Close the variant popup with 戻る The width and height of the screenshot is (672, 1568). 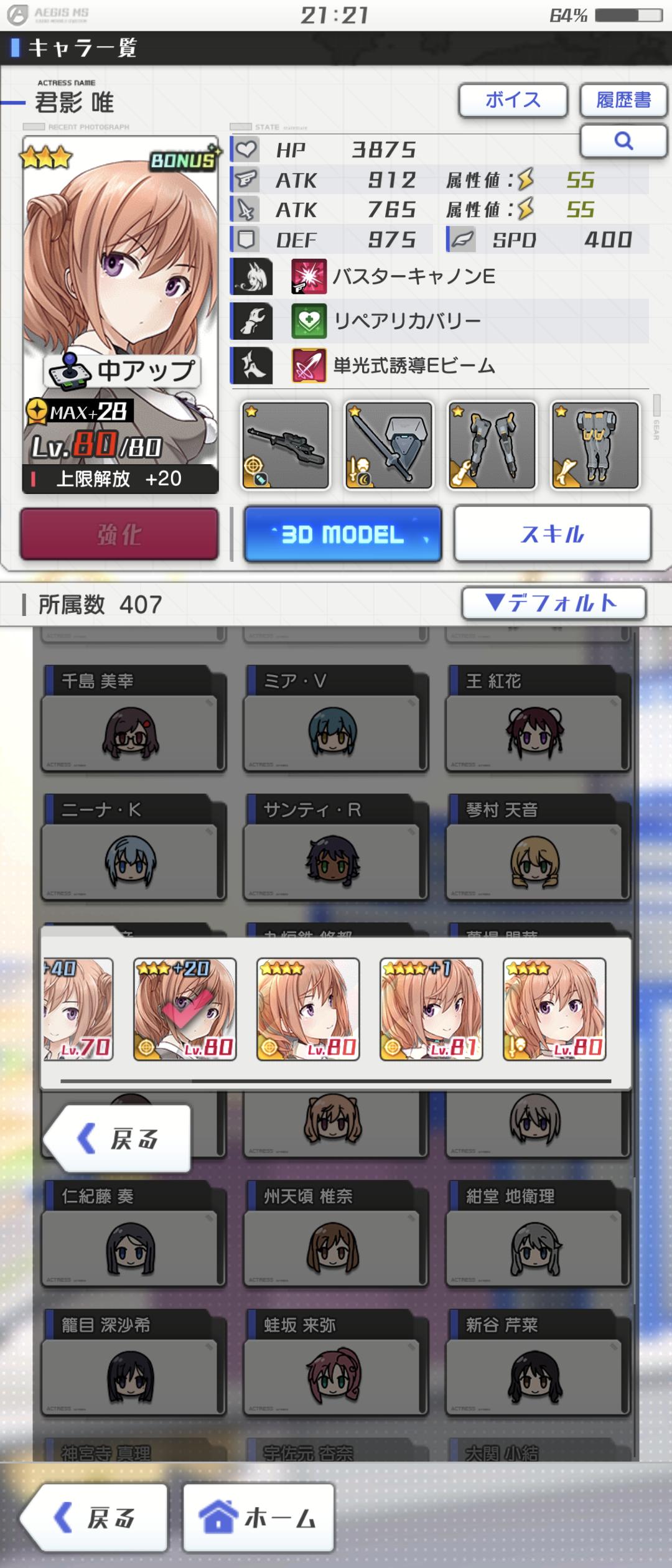pos(118,1139)
